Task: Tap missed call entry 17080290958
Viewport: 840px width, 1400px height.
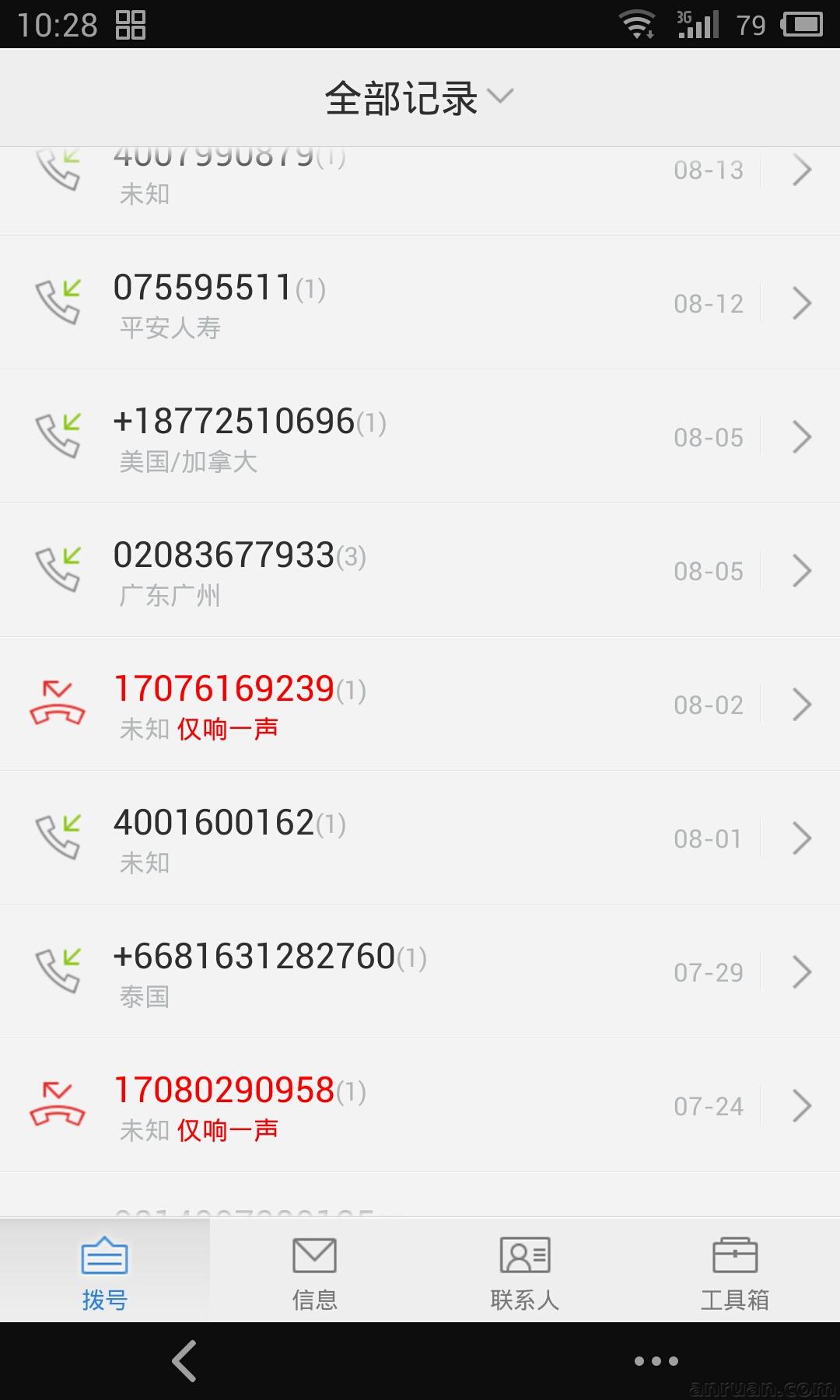Action: pos(311,1106)
